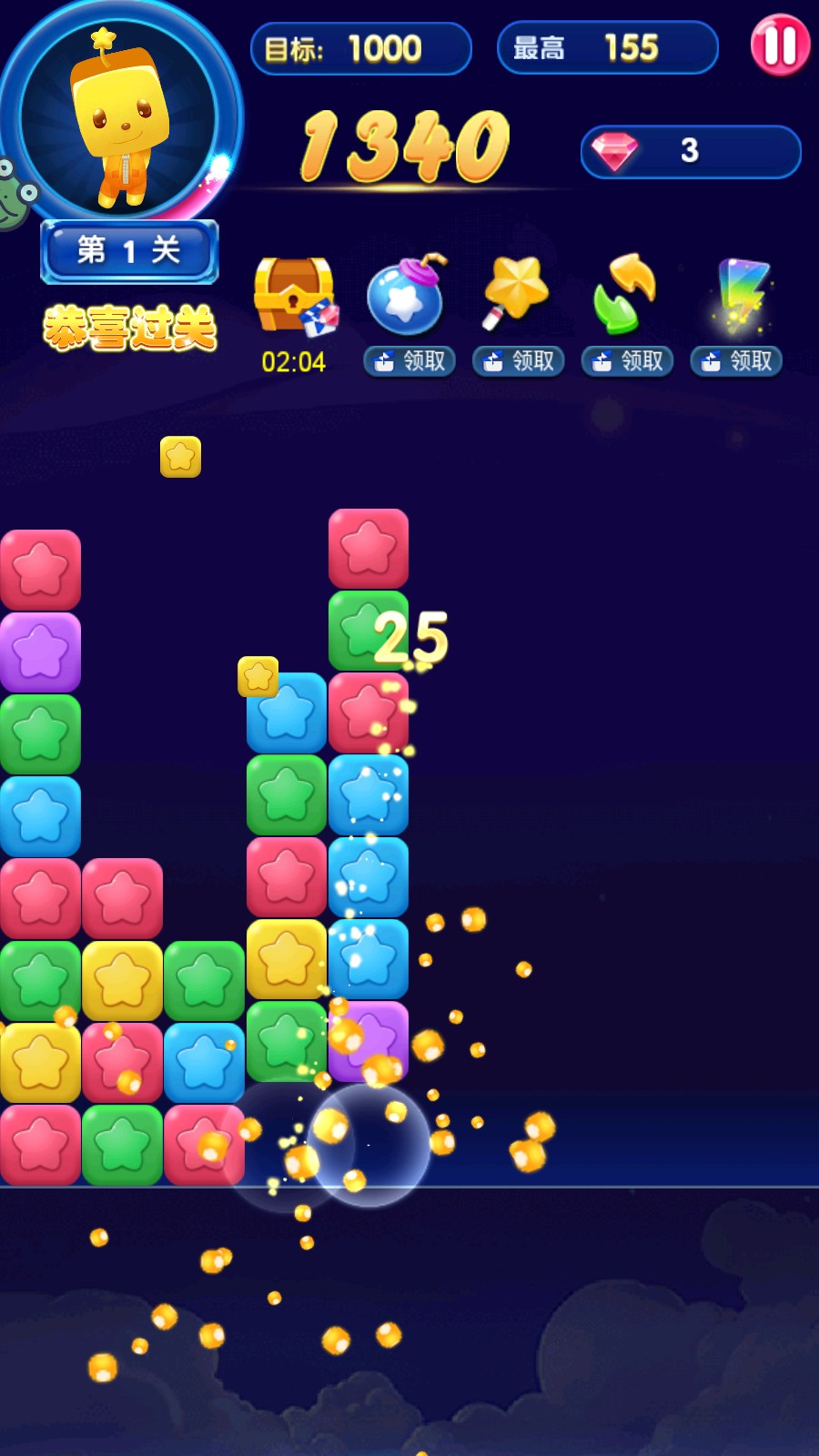819x1456 pixels.
Task: Pause the game
Action: coord(780,45)
